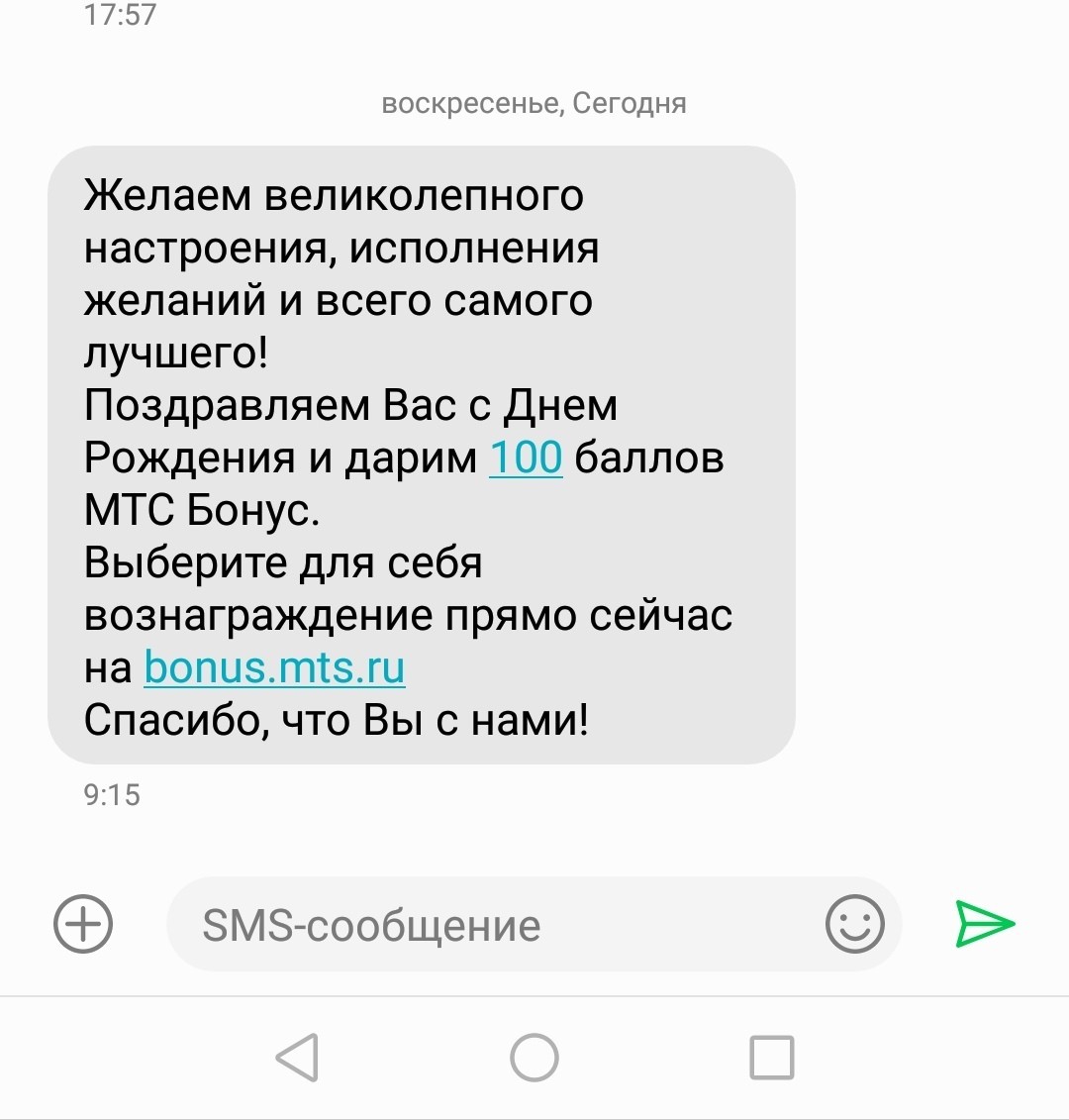Send the SMS with the green arrow
The height and width of the screenshot is (1120, 1069).
point(985,924)
